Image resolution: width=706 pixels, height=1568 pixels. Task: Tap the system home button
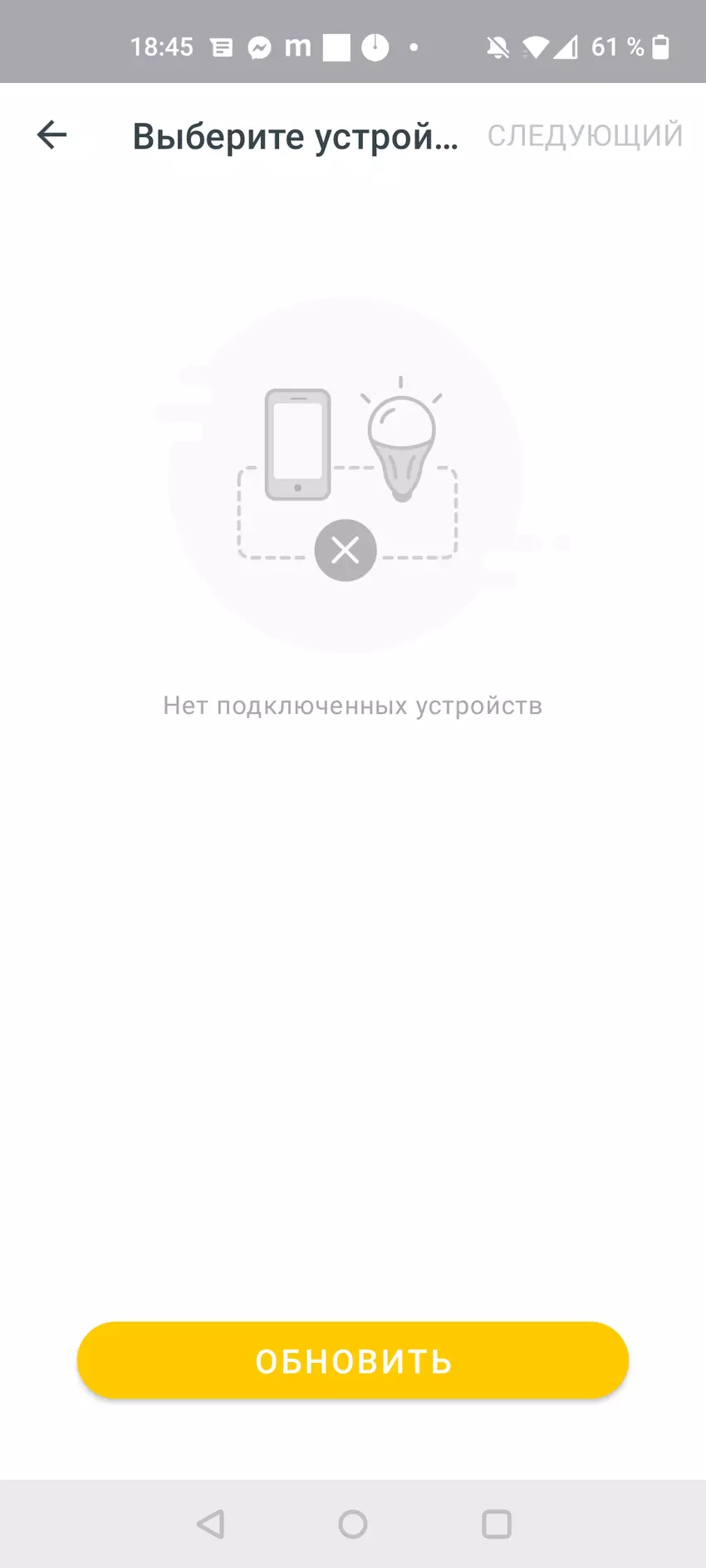(353, 1524)
